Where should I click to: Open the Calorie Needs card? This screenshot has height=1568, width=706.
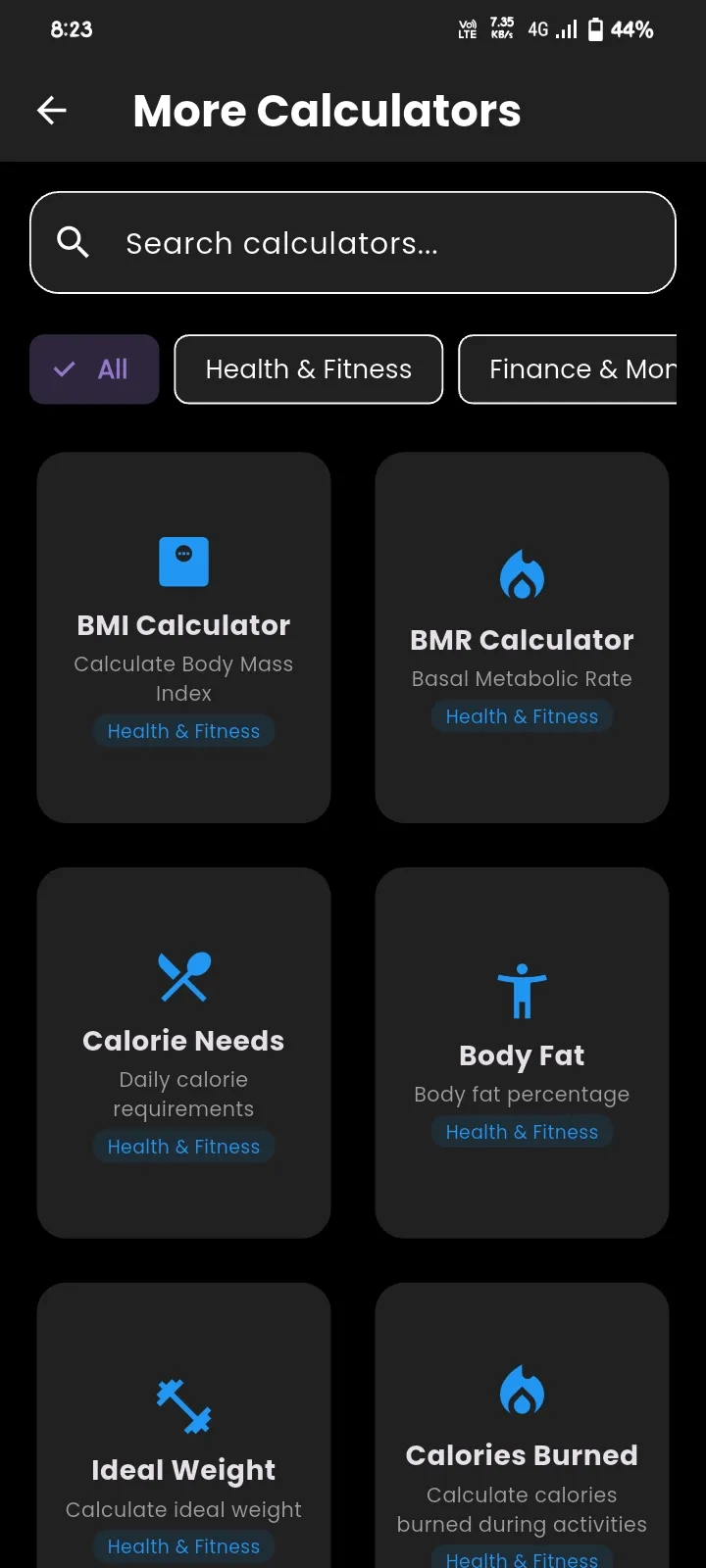[183, 1053]
